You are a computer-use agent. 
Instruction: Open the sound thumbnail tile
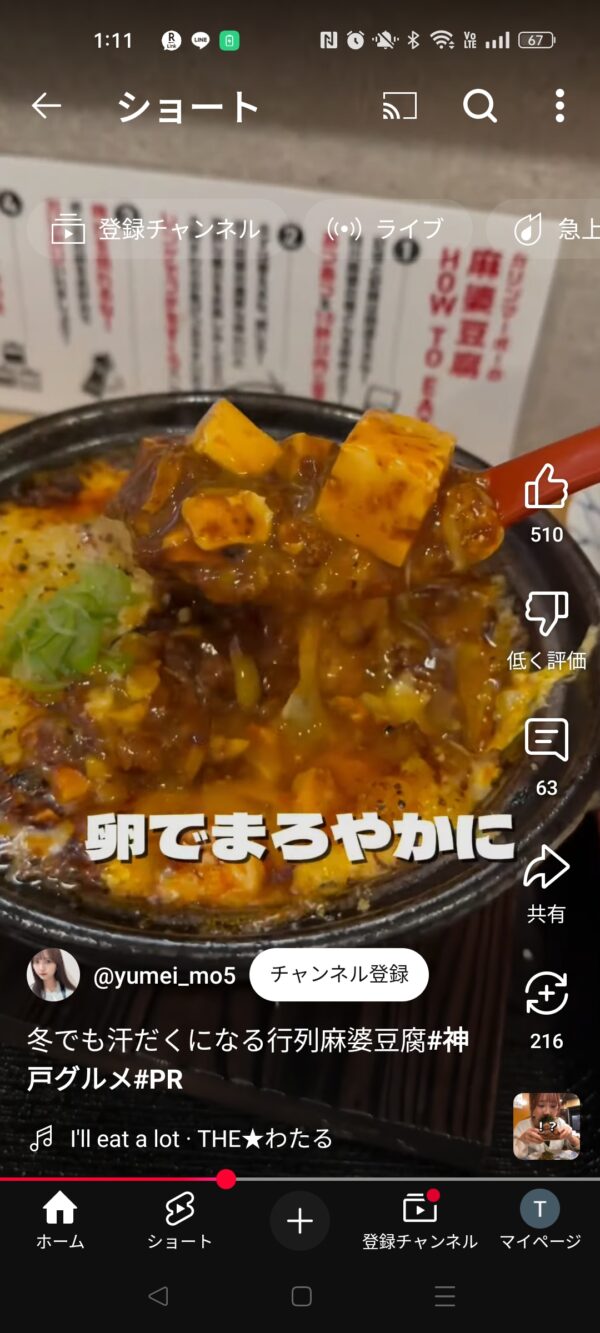point(546,1126)
